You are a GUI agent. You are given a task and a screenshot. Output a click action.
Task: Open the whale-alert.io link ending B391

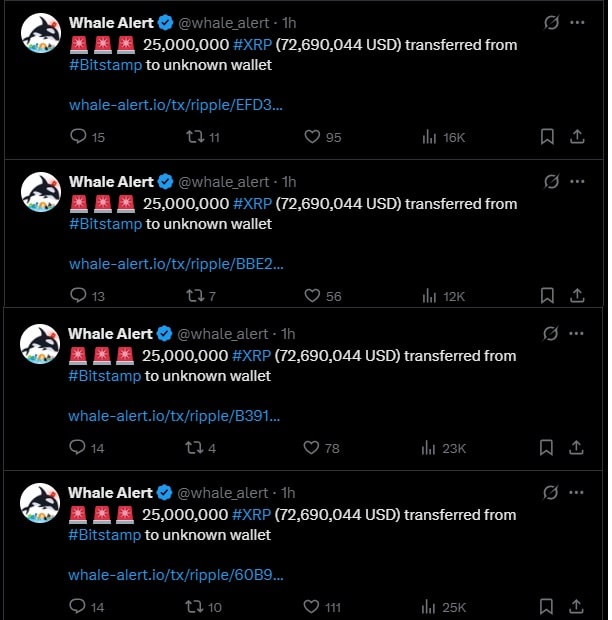tap(174, 416)
